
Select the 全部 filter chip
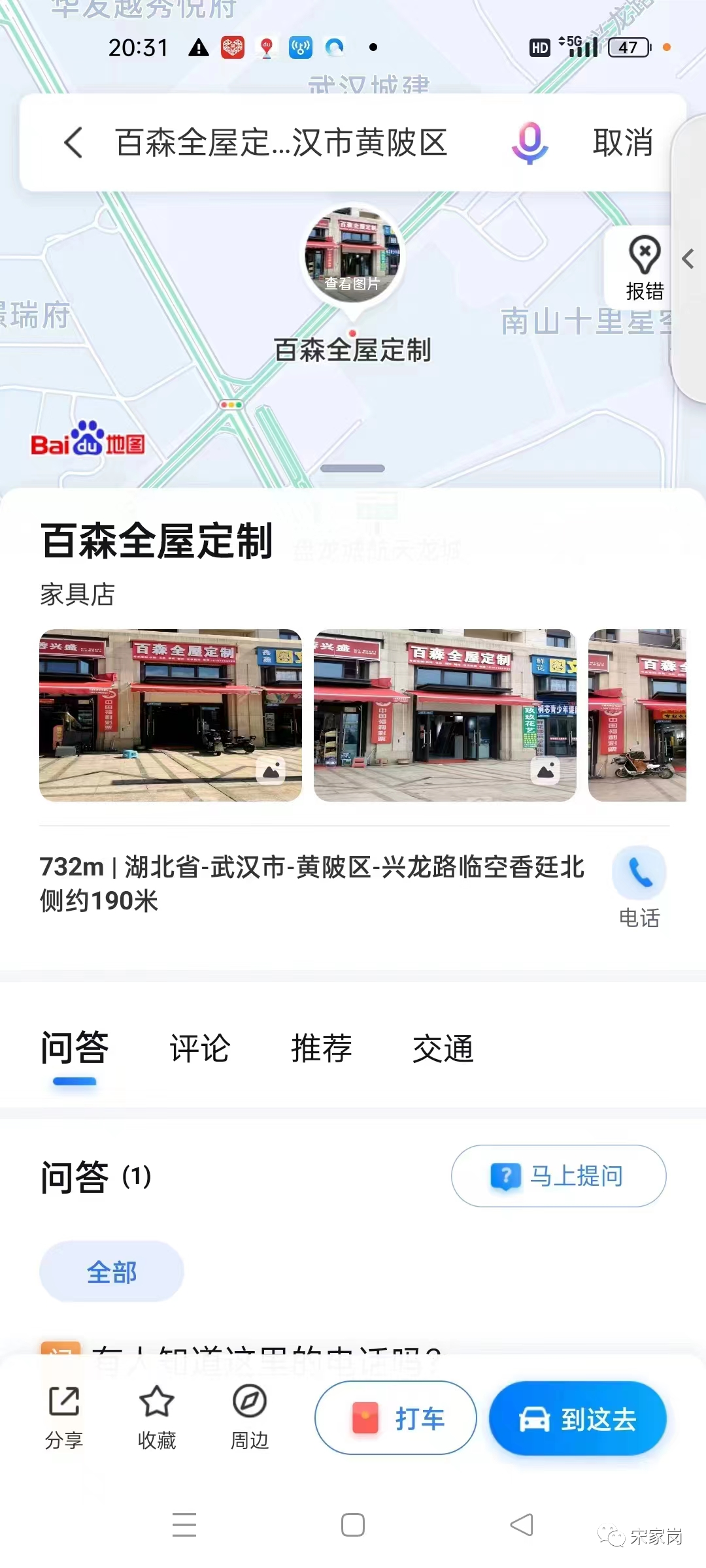pyautogui.click(x=112, y=1271)
